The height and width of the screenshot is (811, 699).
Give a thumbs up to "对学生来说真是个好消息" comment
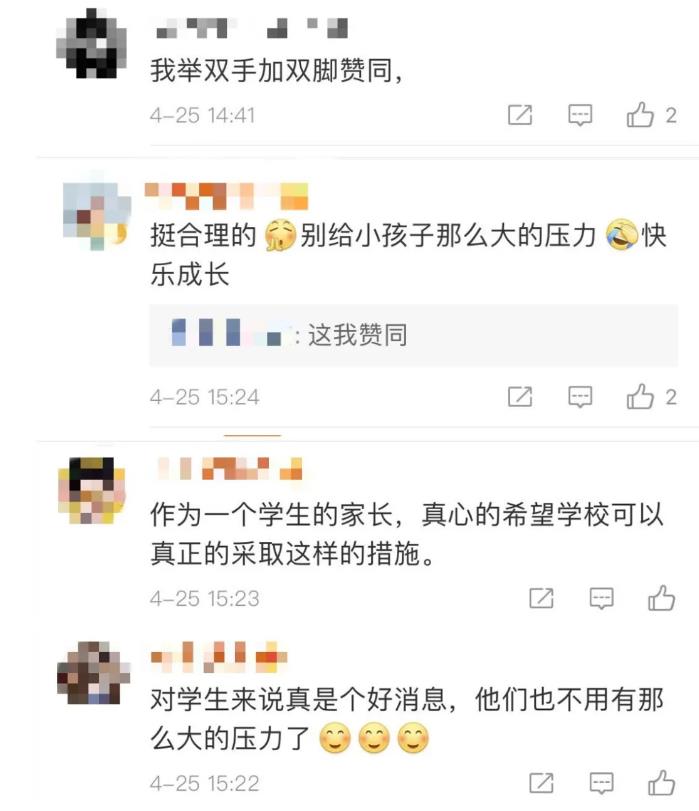(662, 782)
